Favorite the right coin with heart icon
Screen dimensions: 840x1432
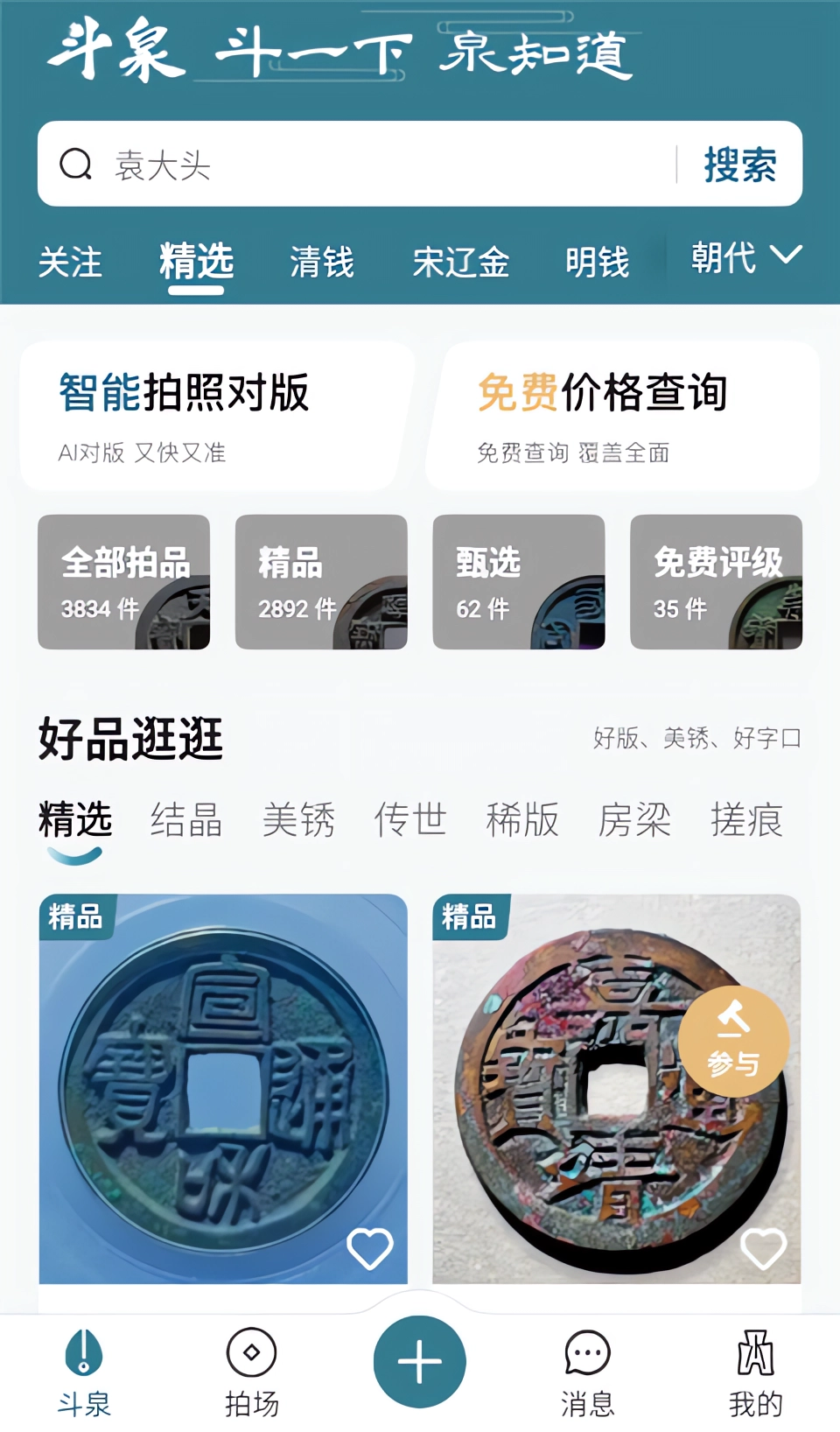click(765, 1246)
